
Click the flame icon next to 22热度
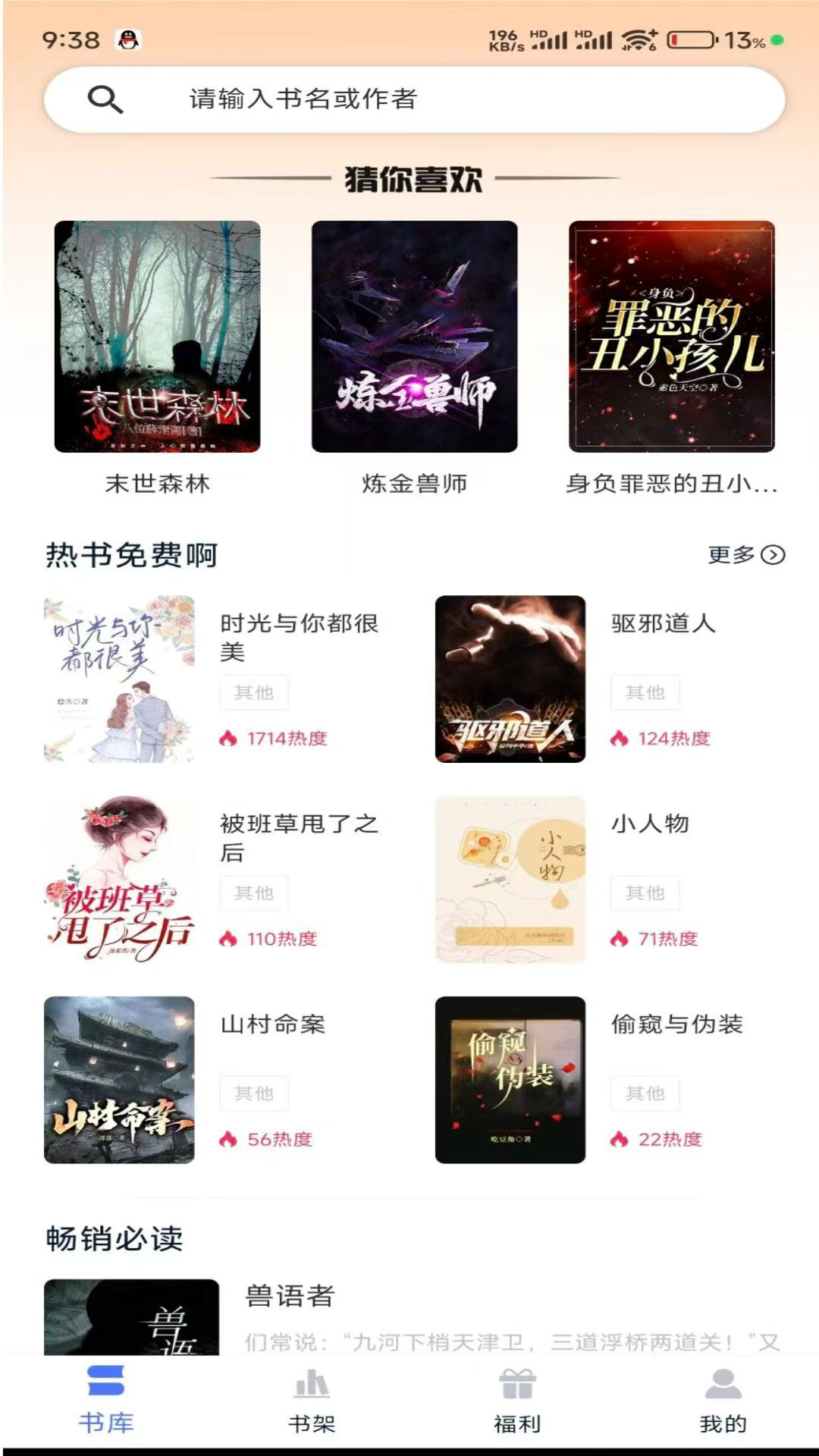pyautogui.click(x=619, y=1137)
